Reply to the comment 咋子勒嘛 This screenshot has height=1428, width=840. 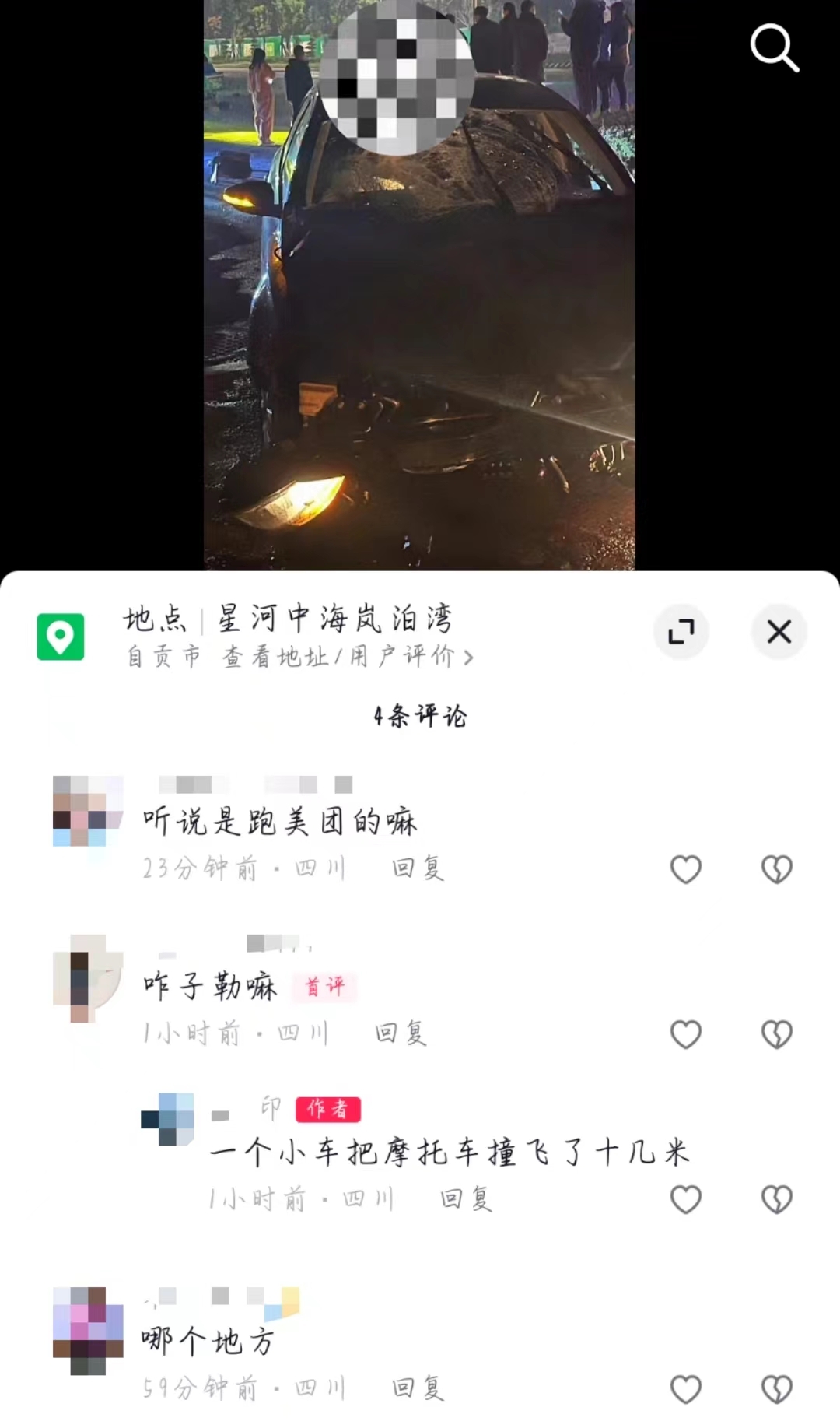(x=401, y=1033)
